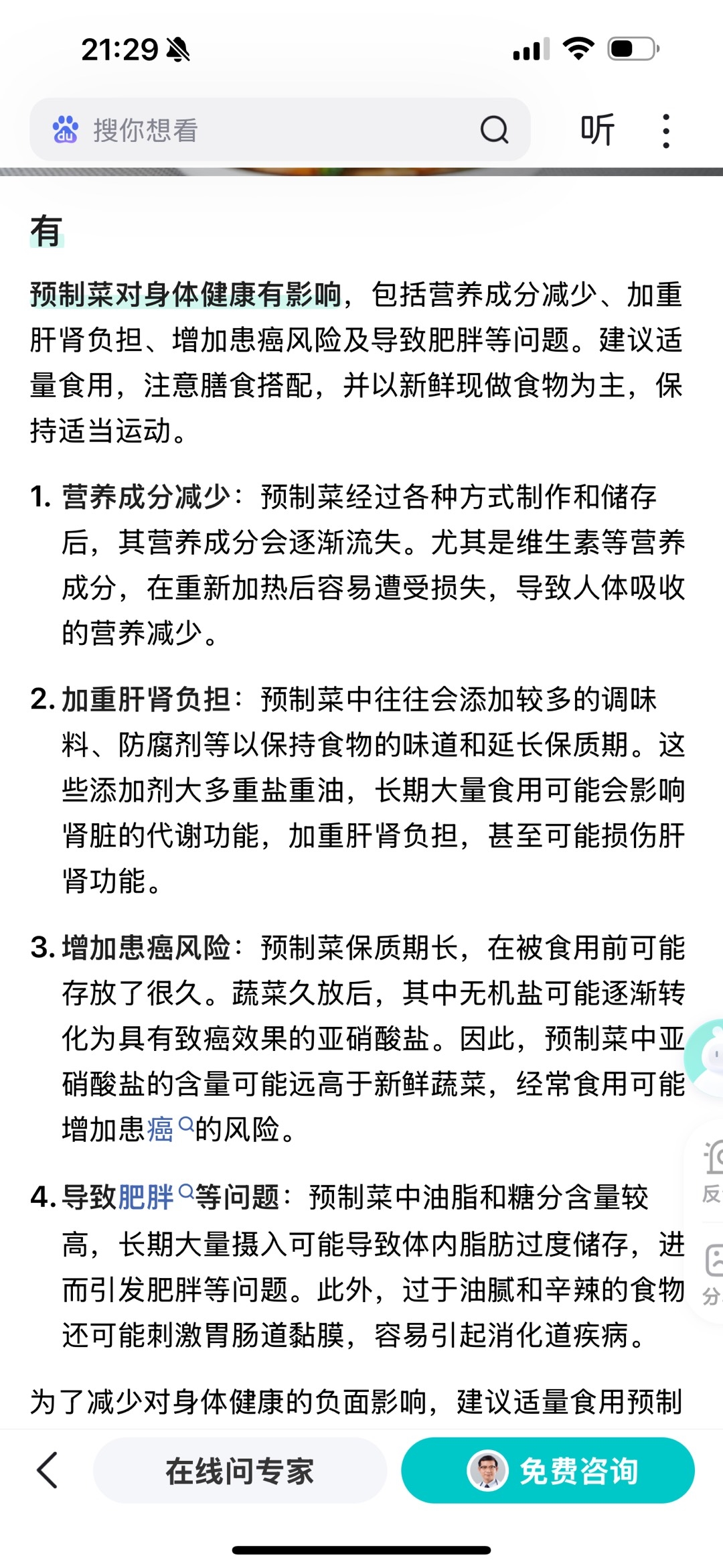Image resolution: width=723 pixels, height=1568 pixels.
Task: Tap the magnifier search icon
Action: (494, 130)
